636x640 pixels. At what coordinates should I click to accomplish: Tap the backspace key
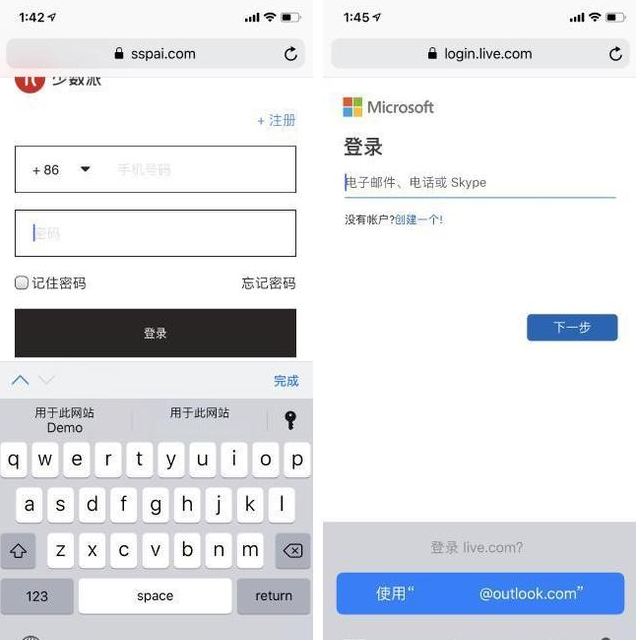click(292, 550)
